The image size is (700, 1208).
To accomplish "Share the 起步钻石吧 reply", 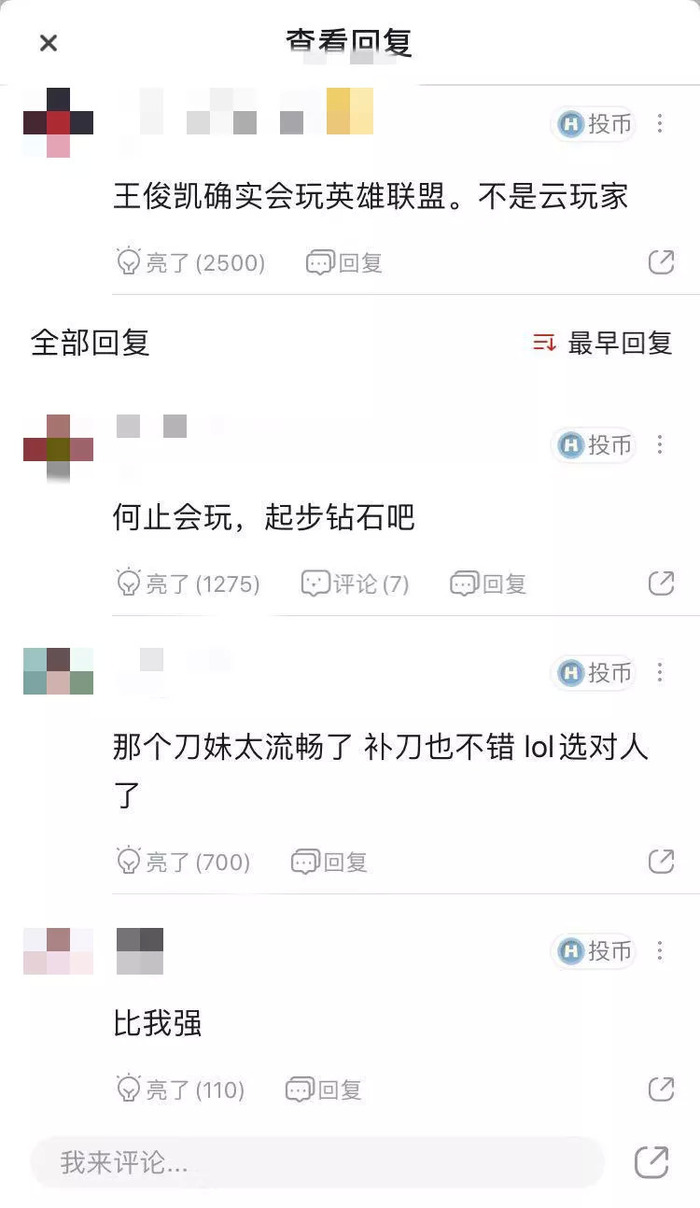I will click(661, 583).
